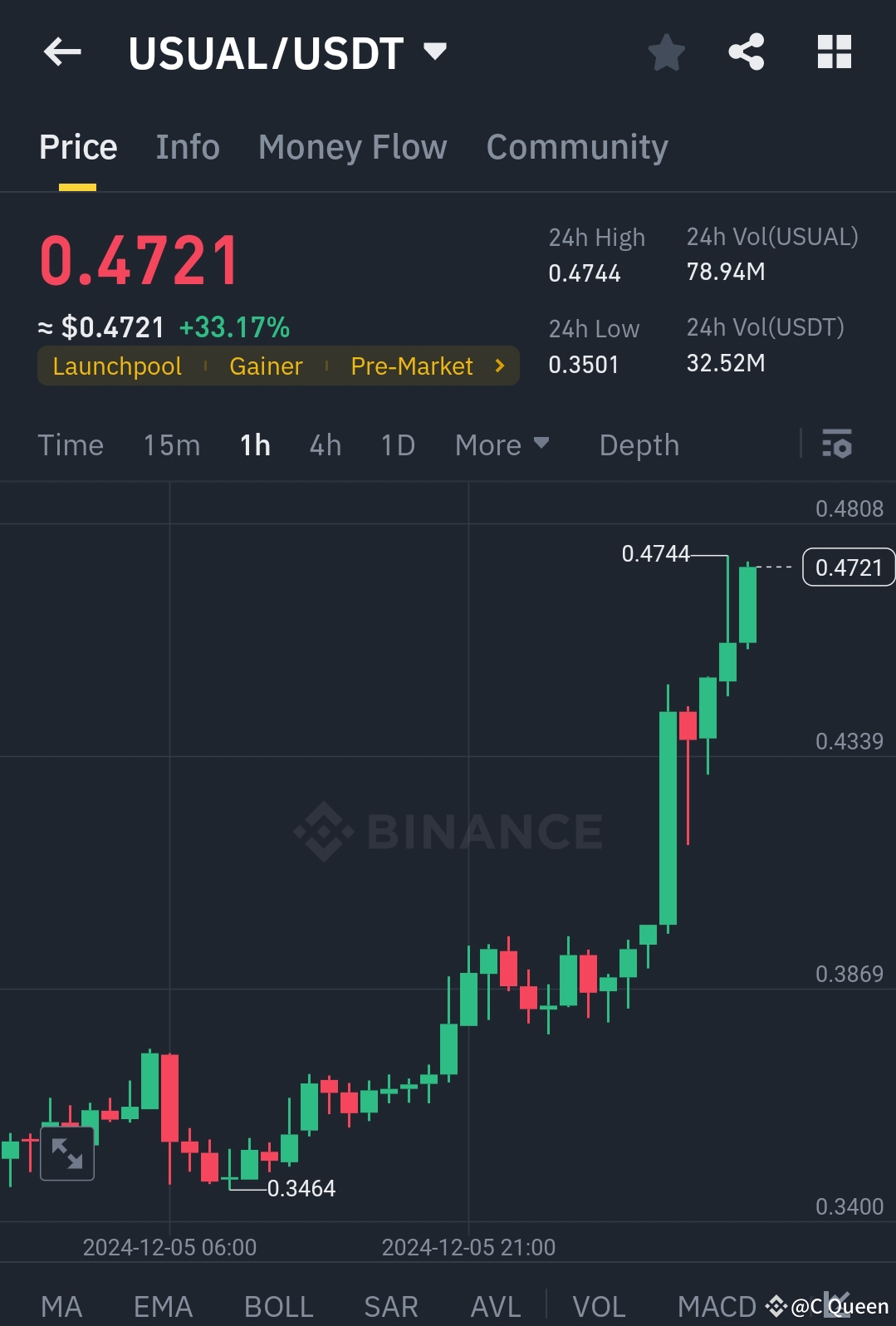This screenshot has height=1326, width=896.
Task: Tap the Binance icon next to @C Queen
Action: click(x=776, y=1305)
